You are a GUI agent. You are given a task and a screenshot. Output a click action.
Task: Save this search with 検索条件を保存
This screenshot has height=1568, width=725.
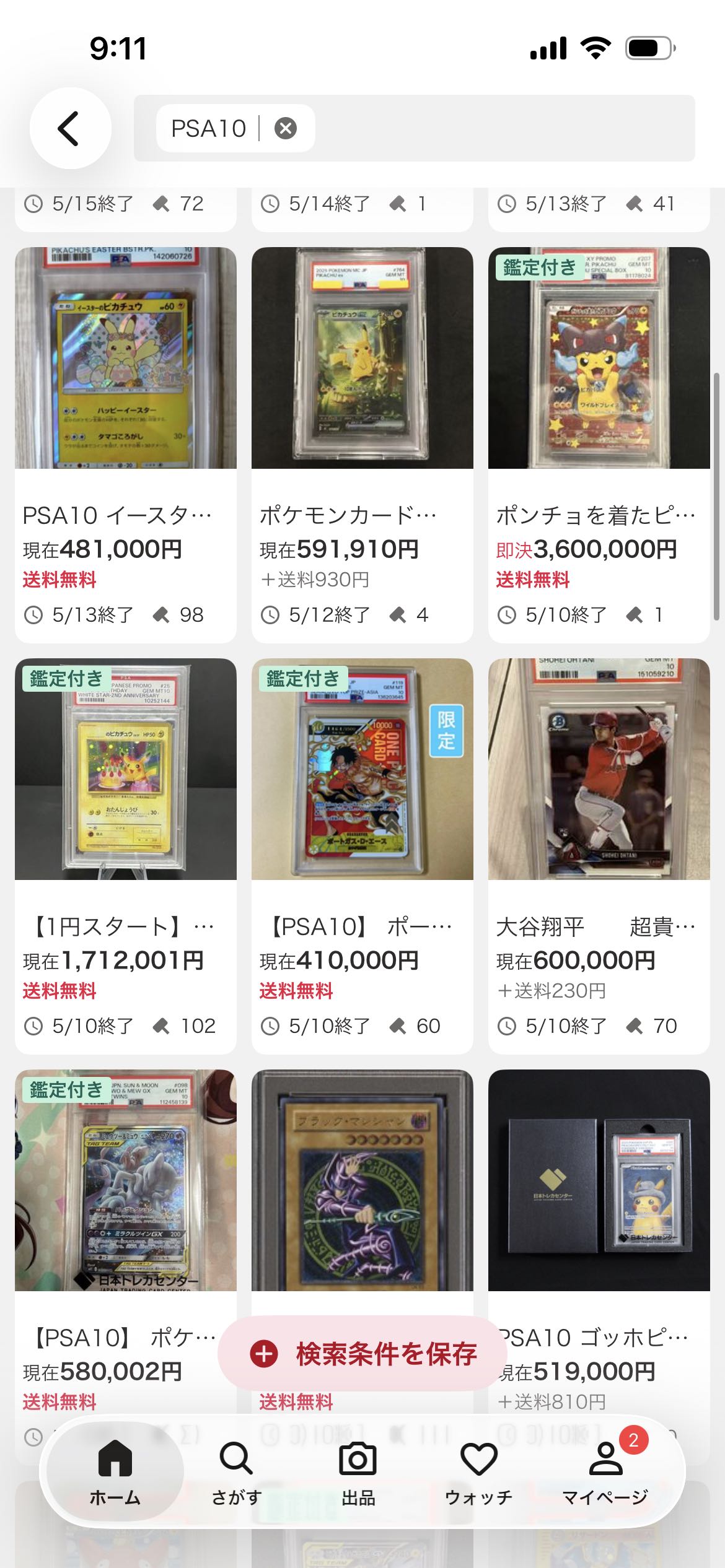363,1353
